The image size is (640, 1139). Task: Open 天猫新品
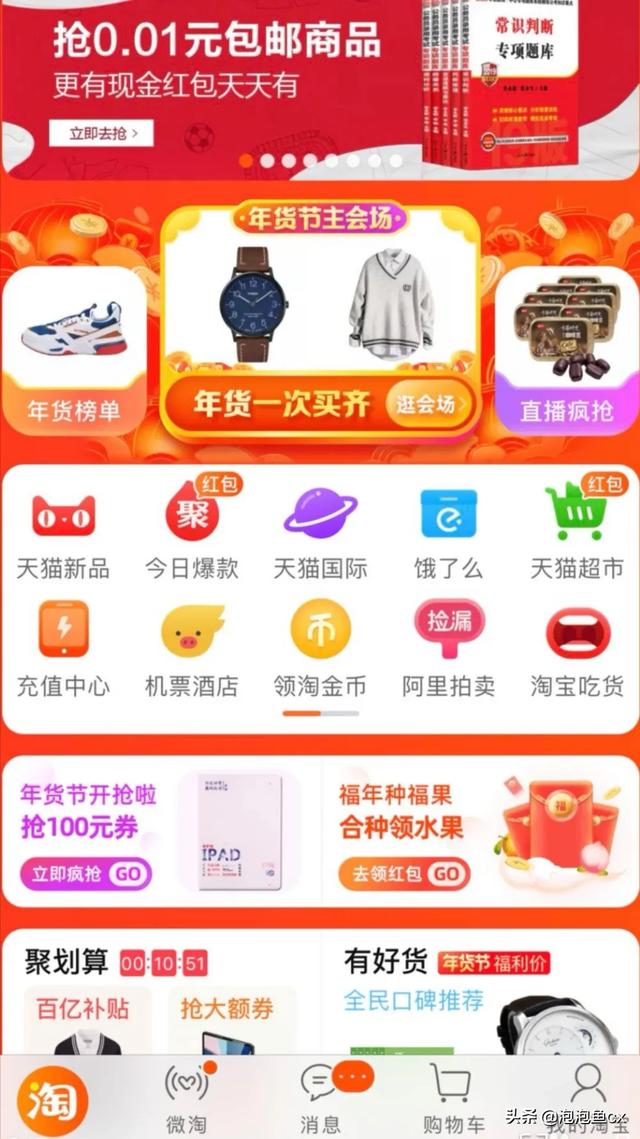[63, 534]
